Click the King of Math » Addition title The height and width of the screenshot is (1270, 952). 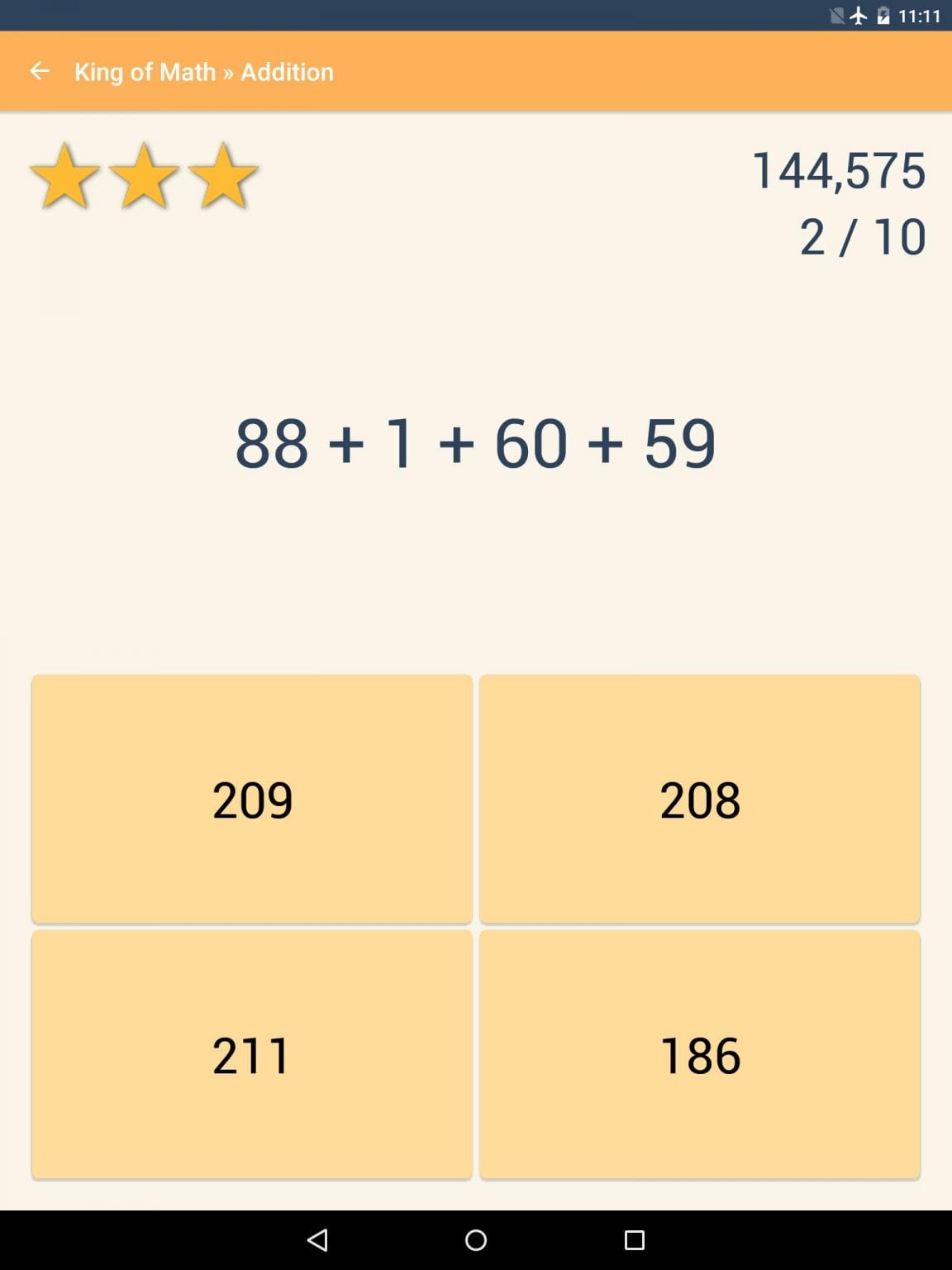[x=203, y=72]
